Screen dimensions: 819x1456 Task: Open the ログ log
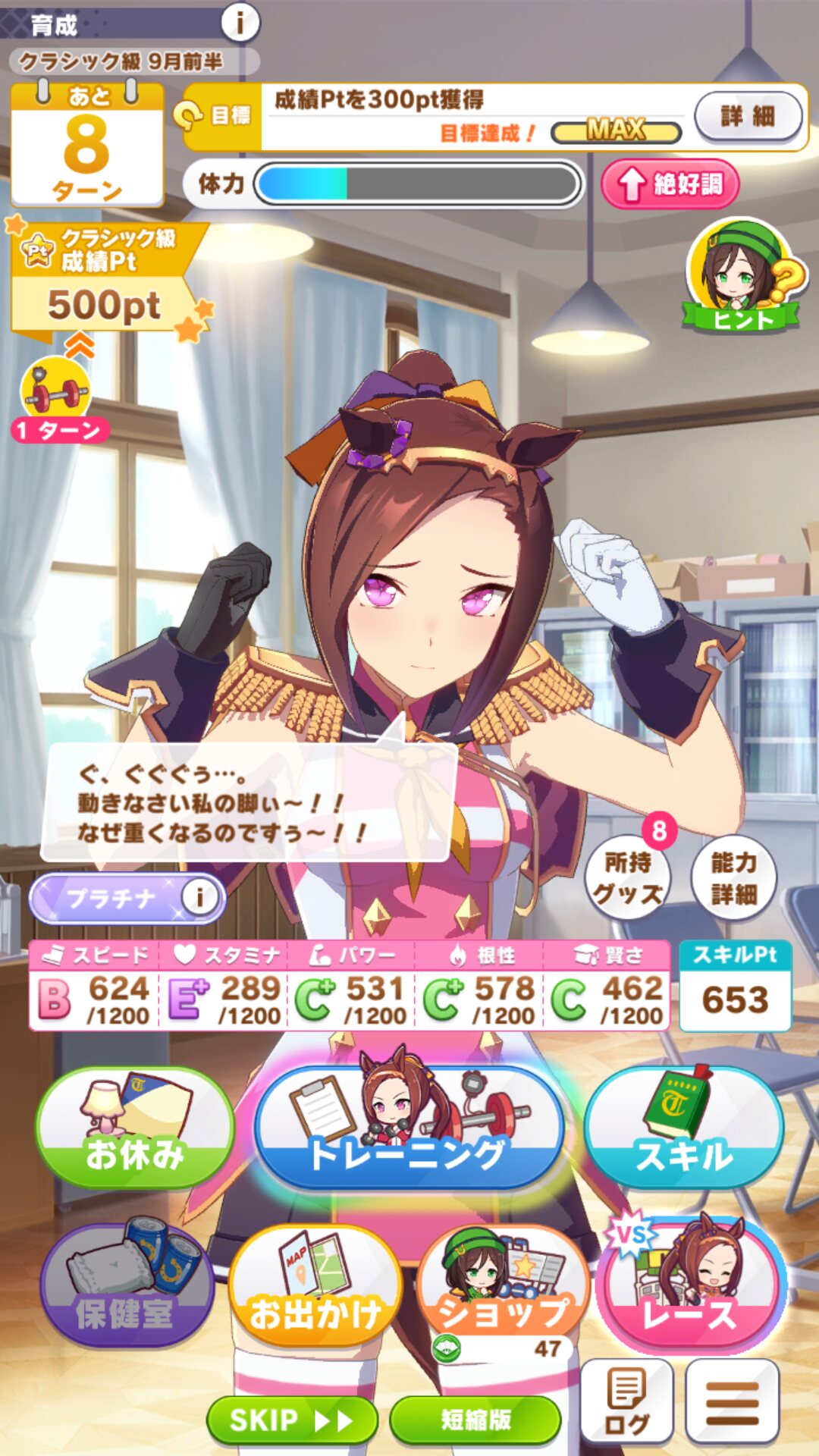(626, 1401)
